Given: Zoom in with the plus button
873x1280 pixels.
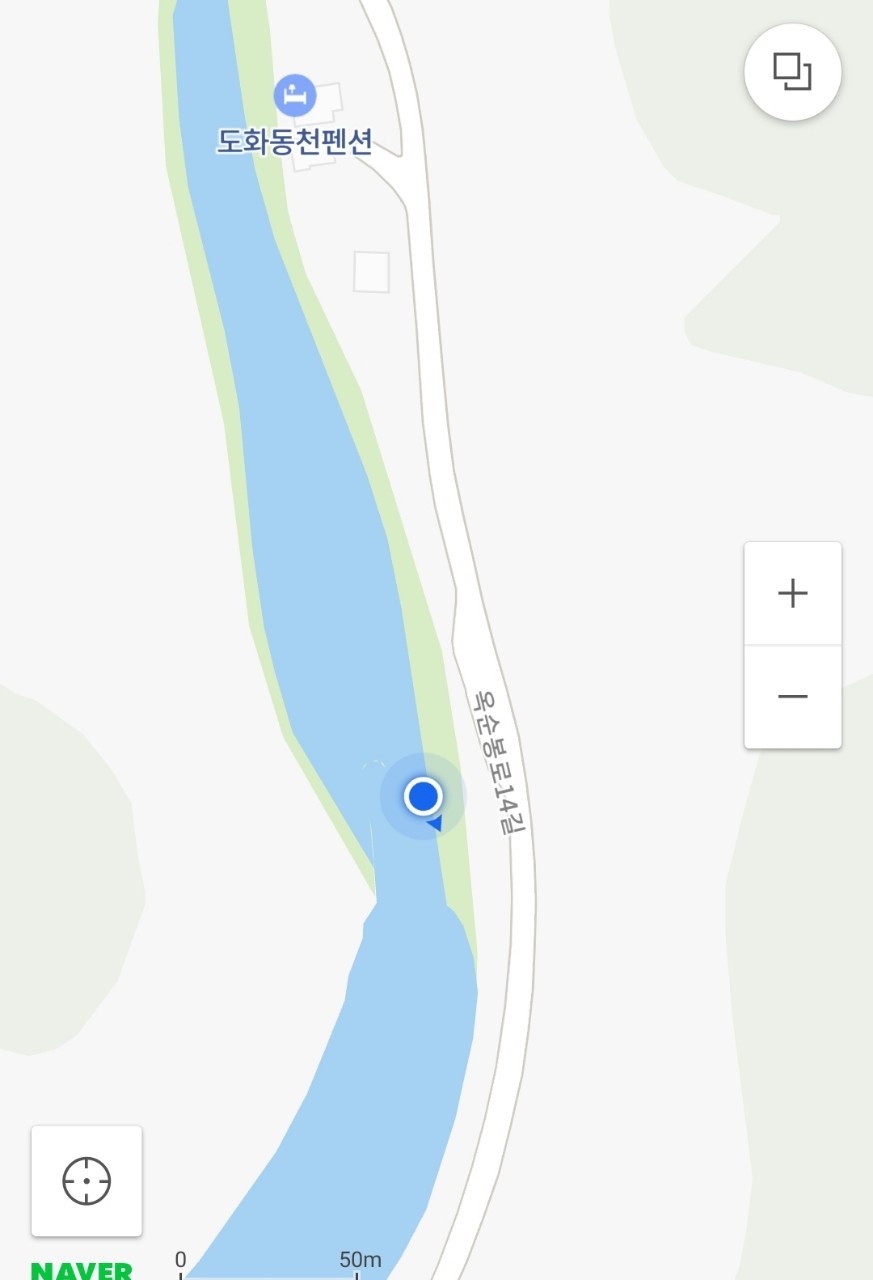Looking at the screenshot, I should coord(792,594).
